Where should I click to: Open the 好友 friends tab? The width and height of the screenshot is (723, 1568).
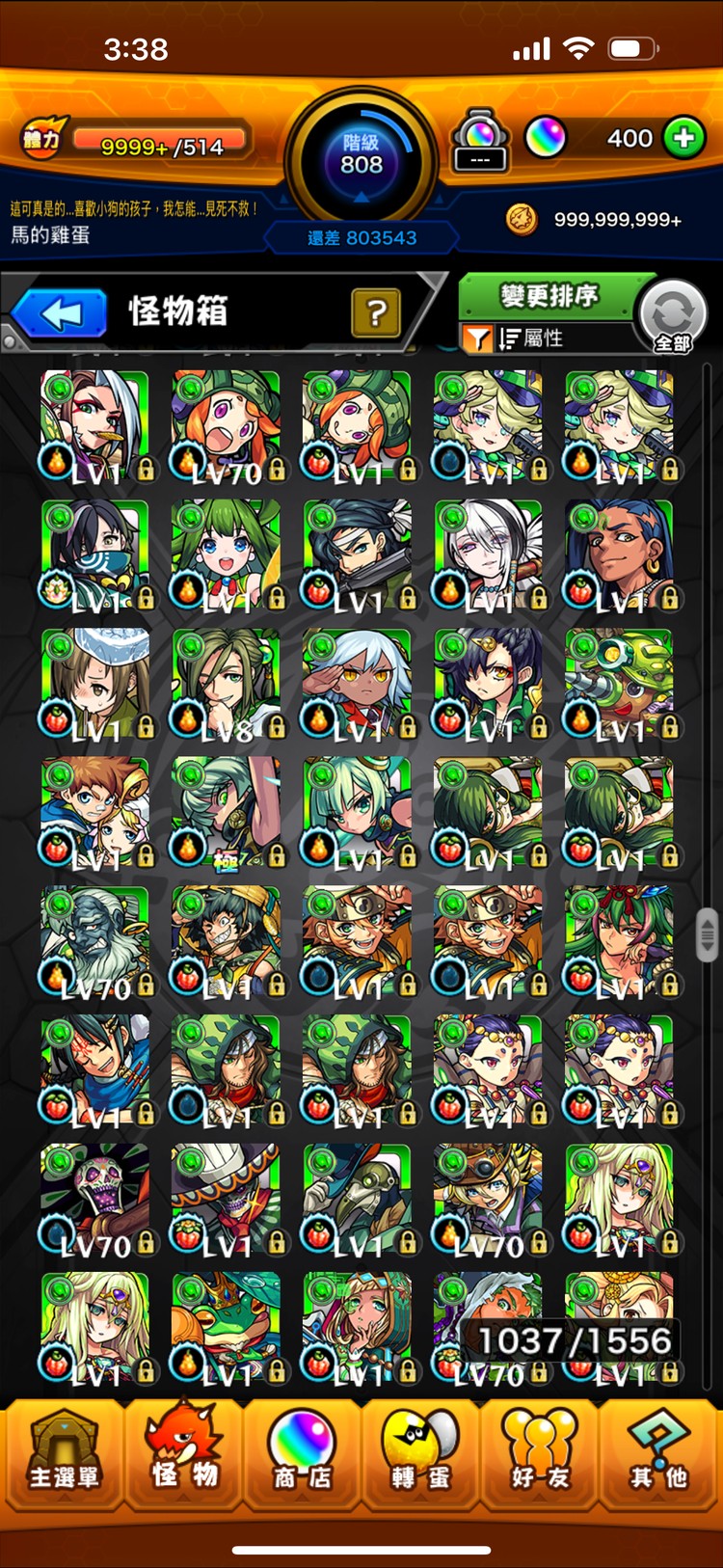tap(540, 1454)
